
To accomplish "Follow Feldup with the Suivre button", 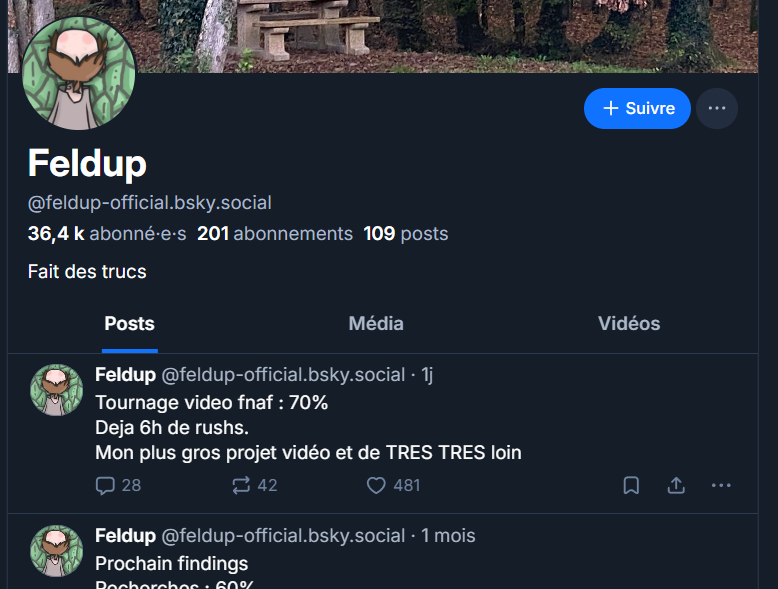I will click(x=637, y=108).
